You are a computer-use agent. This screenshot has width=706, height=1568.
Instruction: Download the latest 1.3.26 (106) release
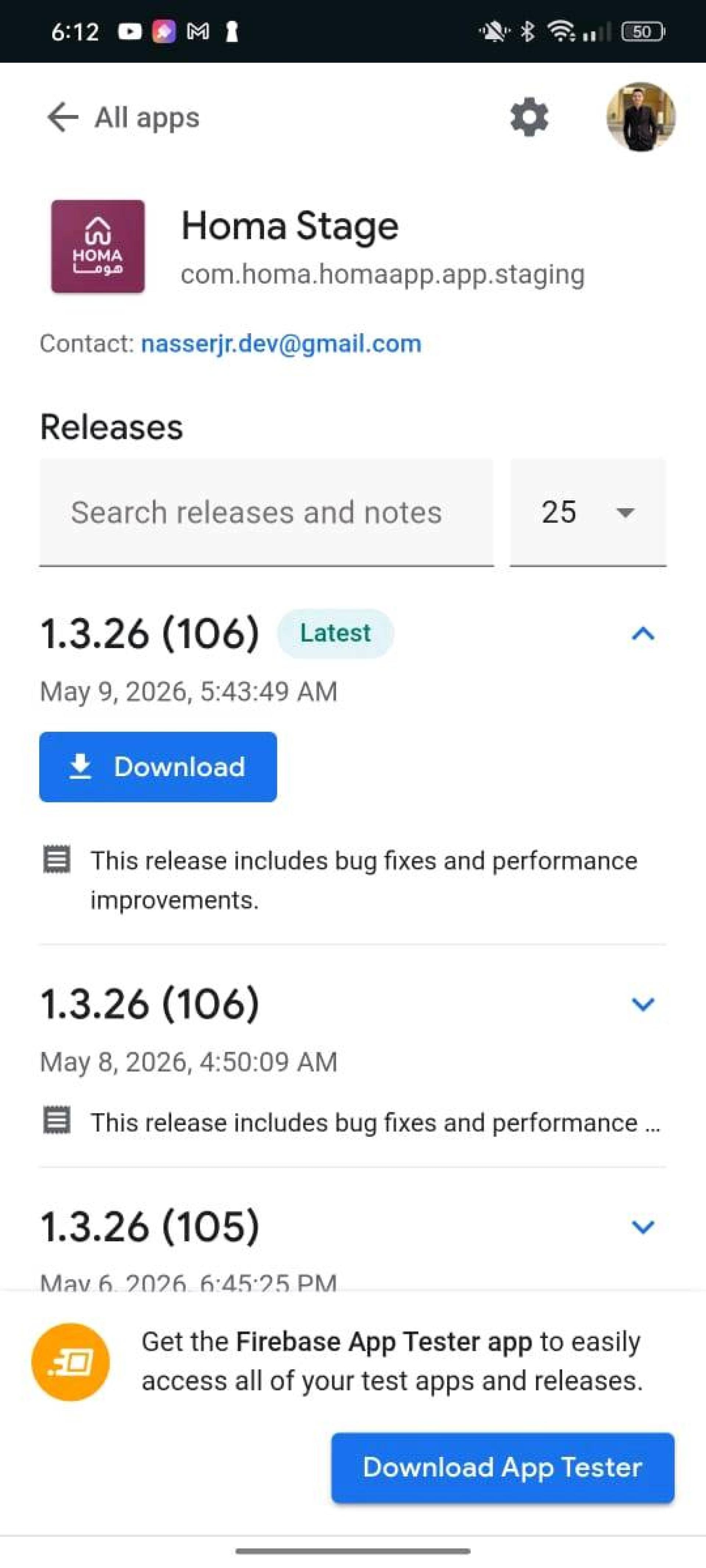pyautogui.click(x=158, y=766)
